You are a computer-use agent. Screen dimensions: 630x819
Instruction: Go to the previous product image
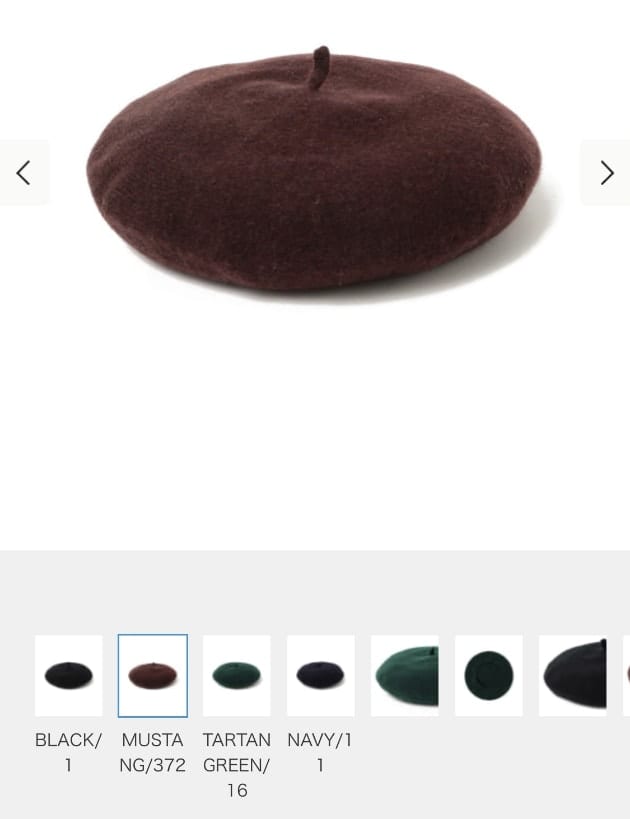click(x=23, y=173)
